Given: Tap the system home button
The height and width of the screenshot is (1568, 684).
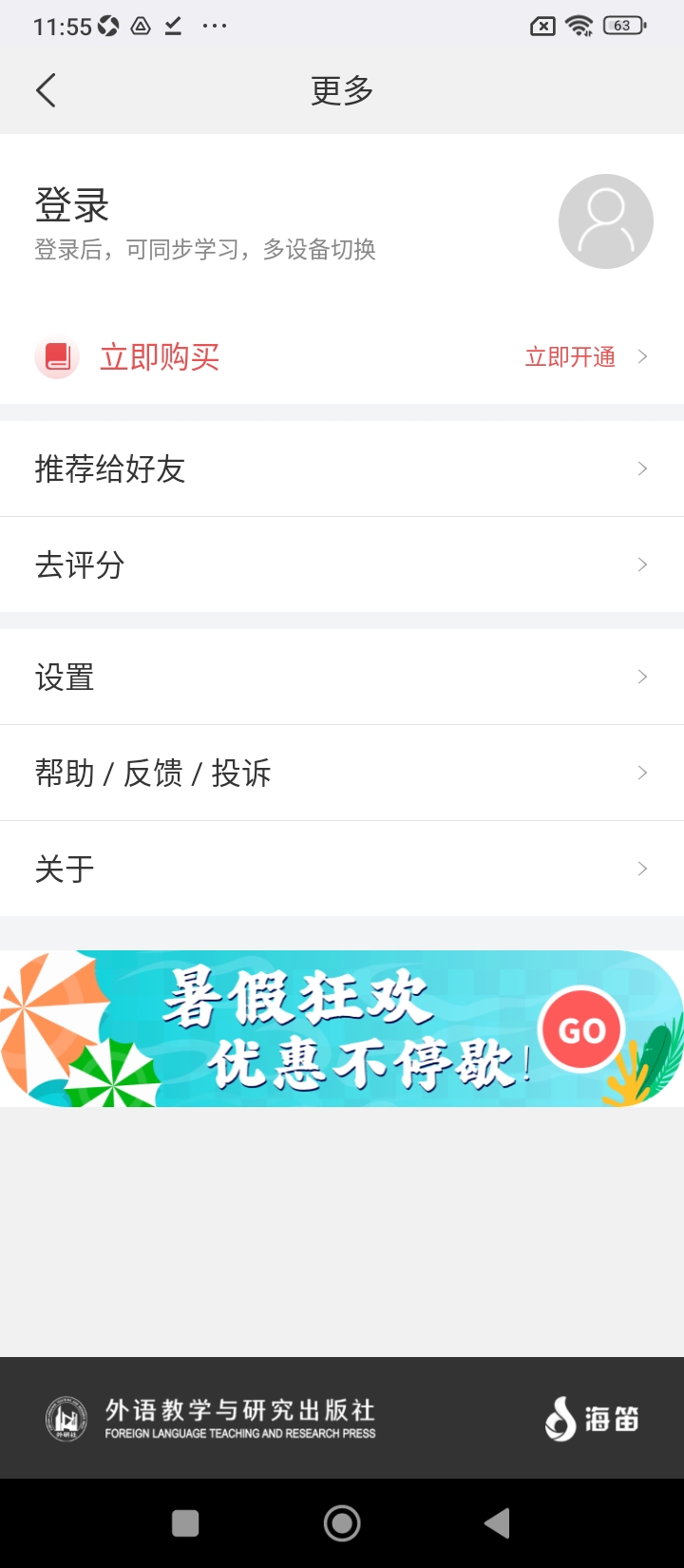Looking at the screenshot, I should (342, 1523).
